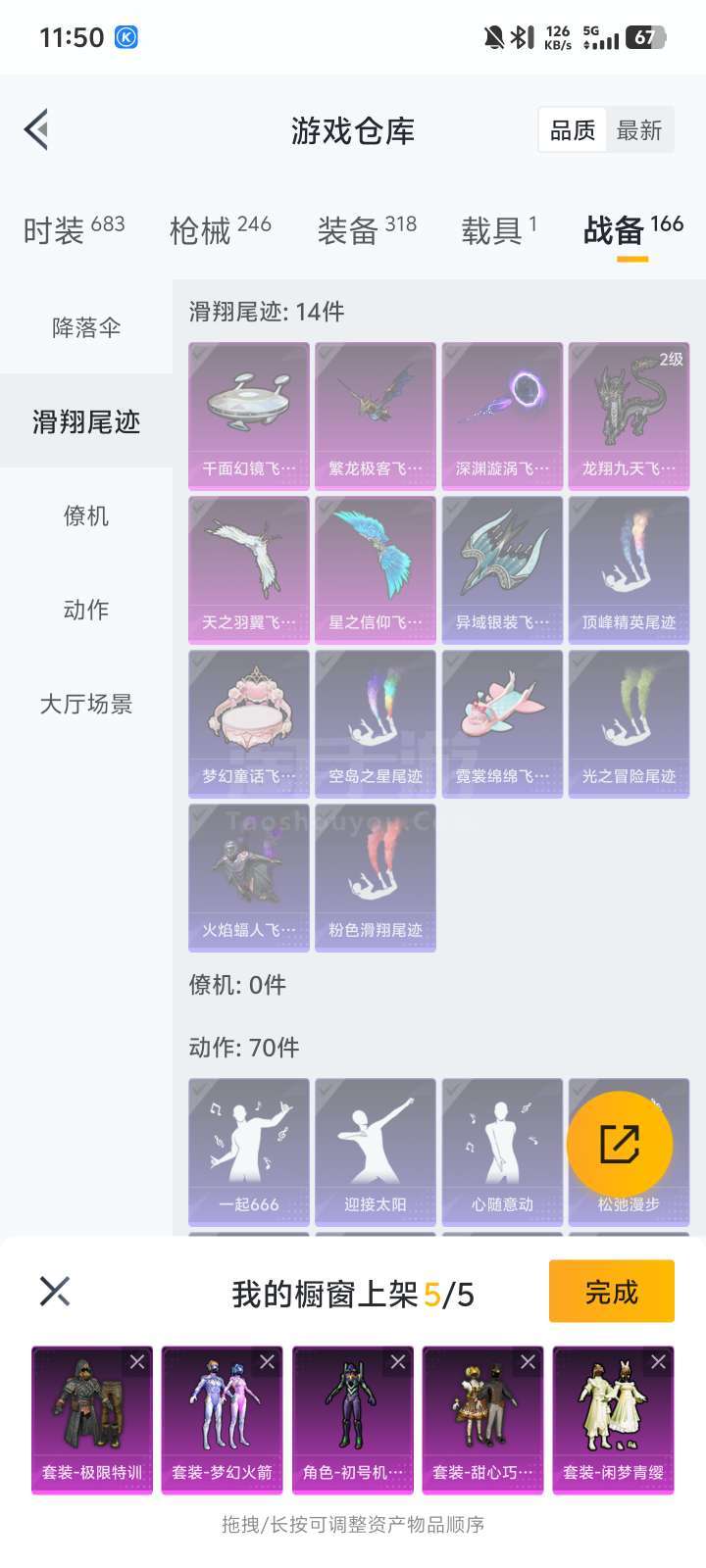Select the 粉色滑翔尾迹 item
706x1568 pixels.
(376, 877)
